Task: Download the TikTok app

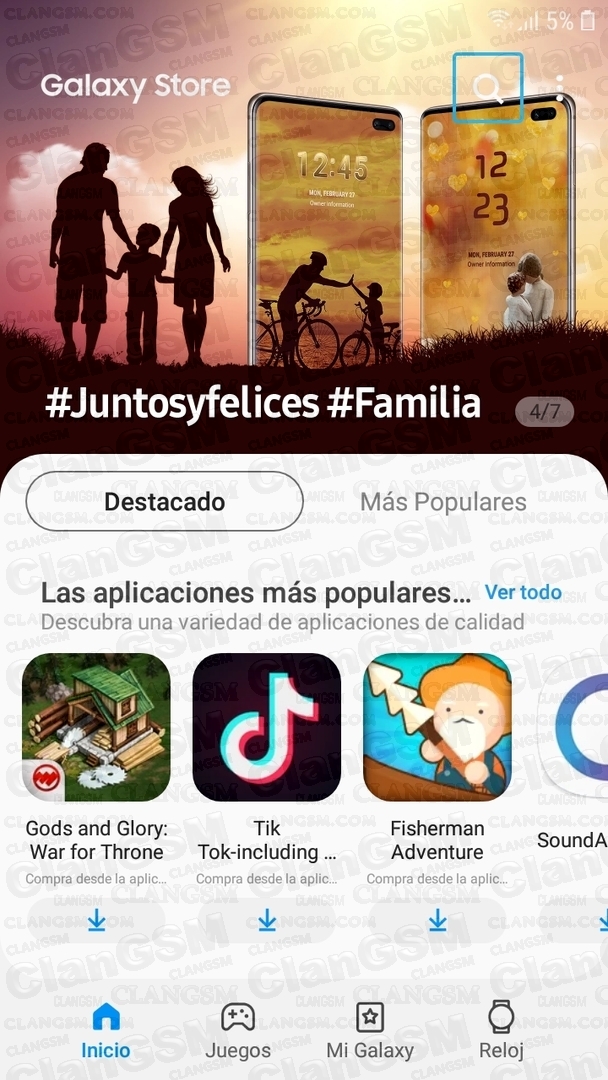Action: (x=267, y=920)
